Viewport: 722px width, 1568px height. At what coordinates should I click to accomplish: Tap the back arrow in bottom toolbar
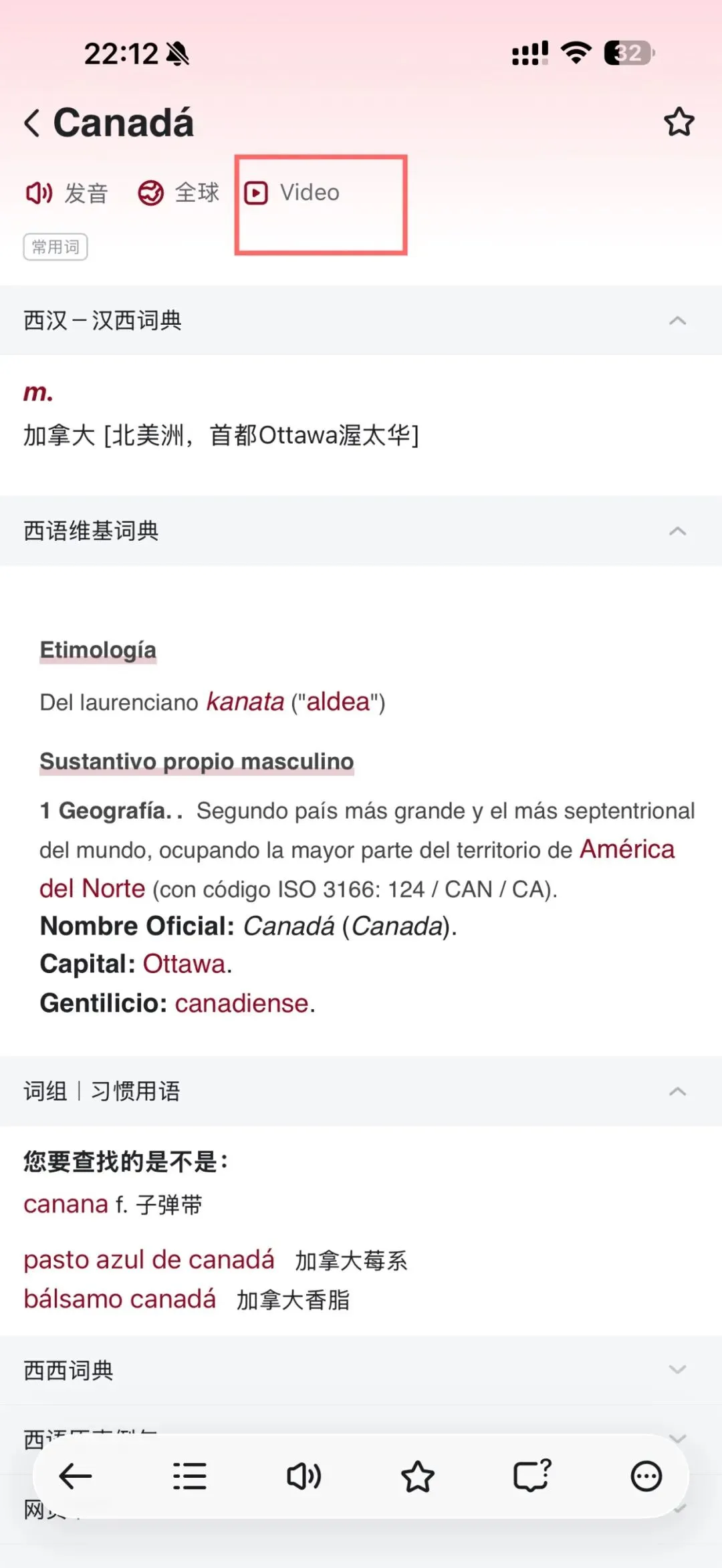[75, 1476]
